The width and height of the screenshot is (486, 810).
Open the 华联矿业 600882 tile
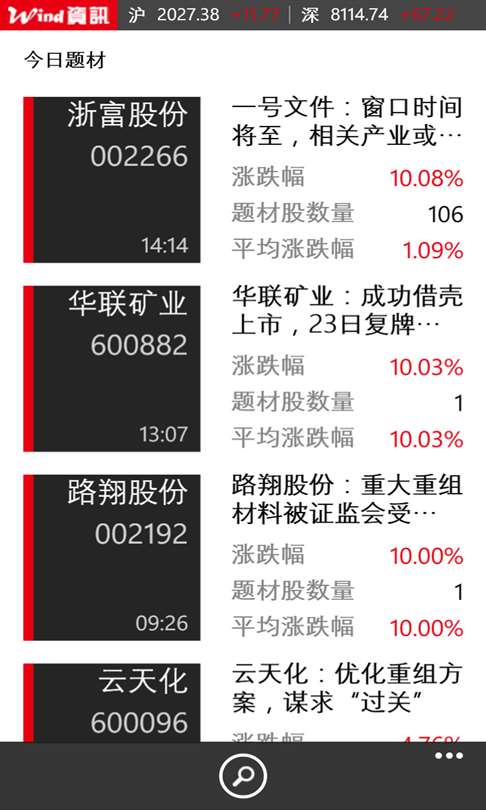pyautogui.click(x=112, y=368)
